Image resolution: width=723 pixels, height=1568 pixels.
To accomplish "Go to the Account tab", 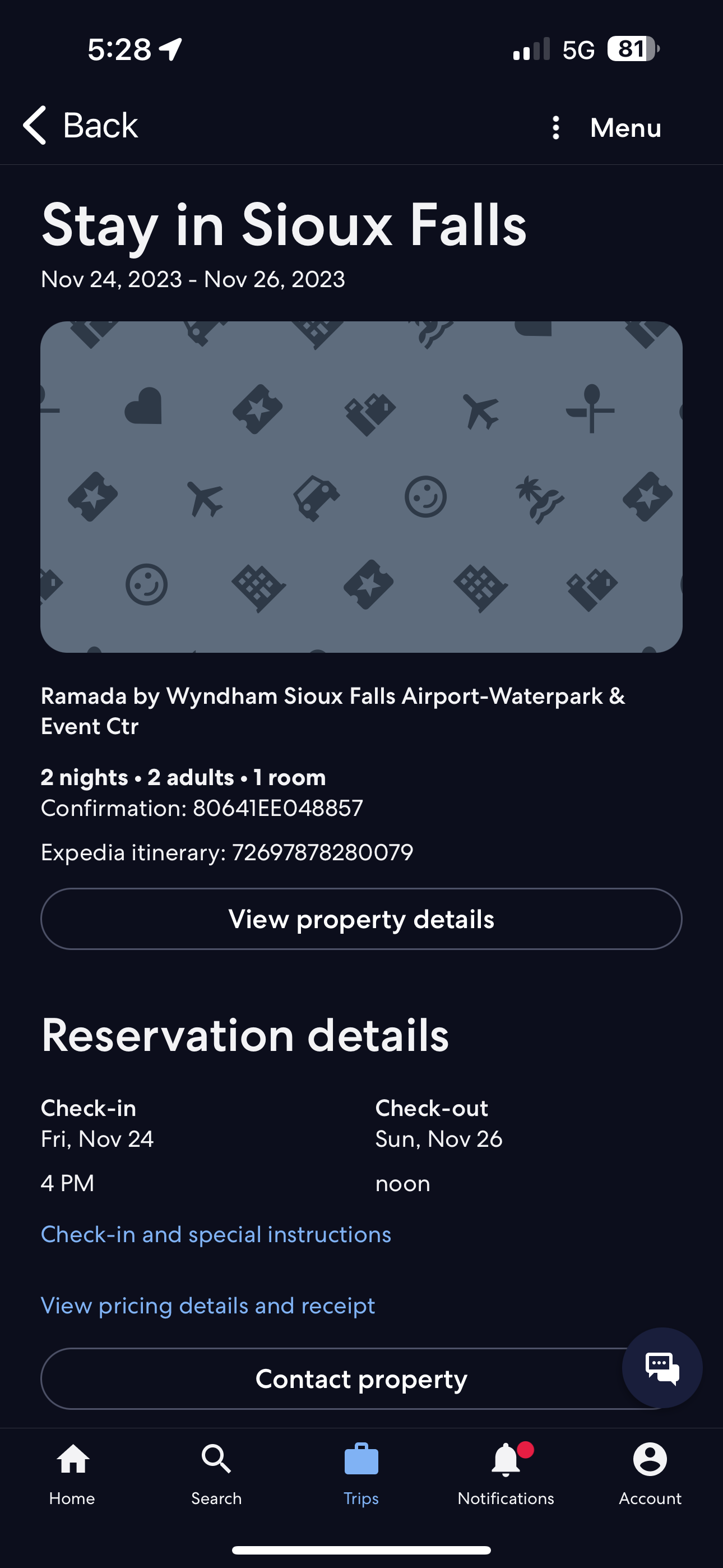I will 650,1474.
